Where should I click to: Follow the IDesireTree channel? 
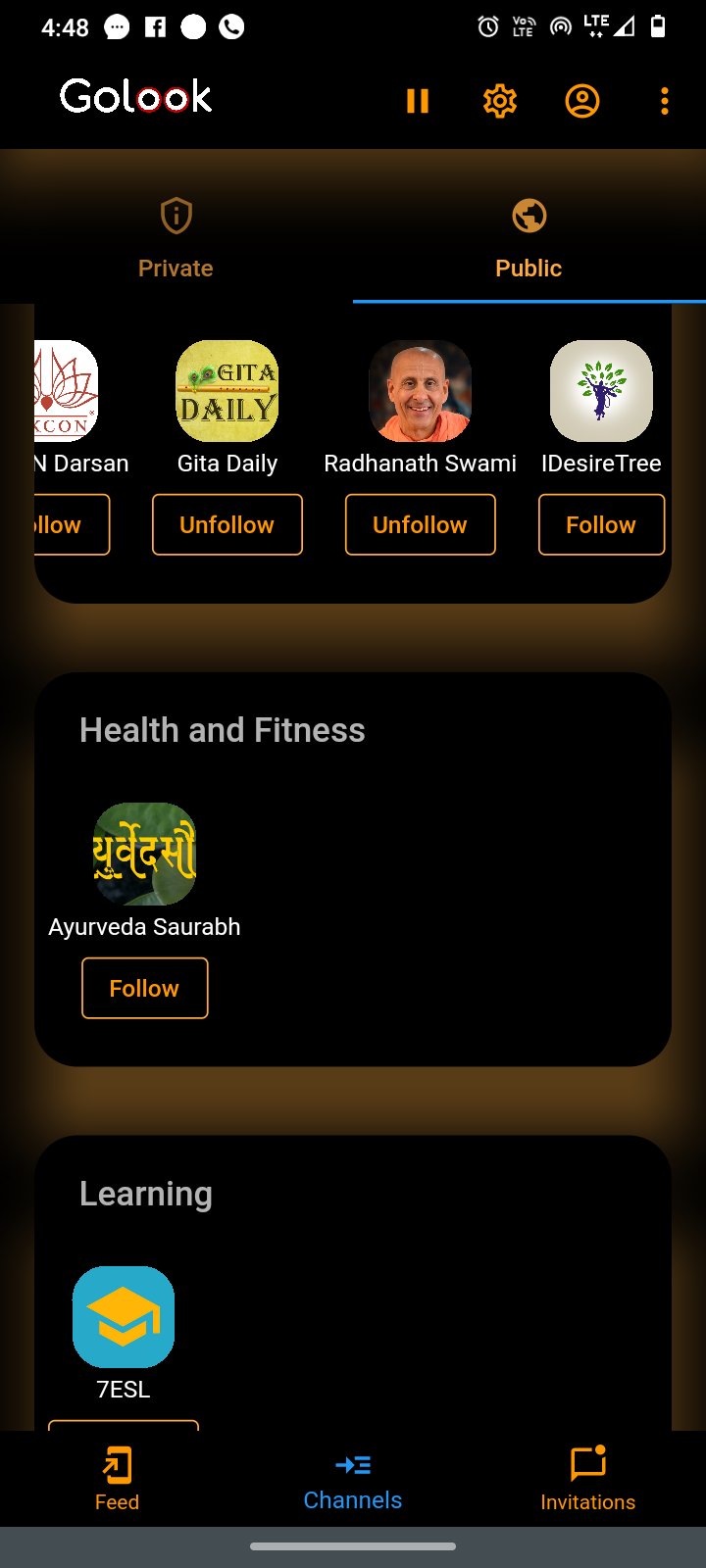click(x=601, y=524)
